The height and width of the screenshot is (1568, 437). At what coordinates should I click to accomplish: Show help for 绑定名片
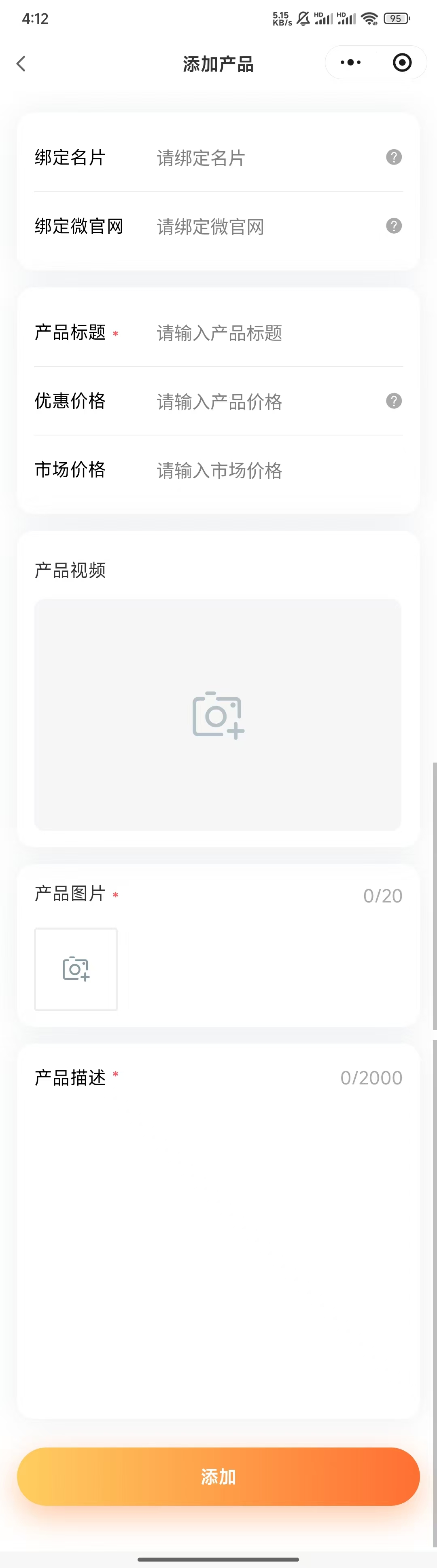click(x=394, y=158)
